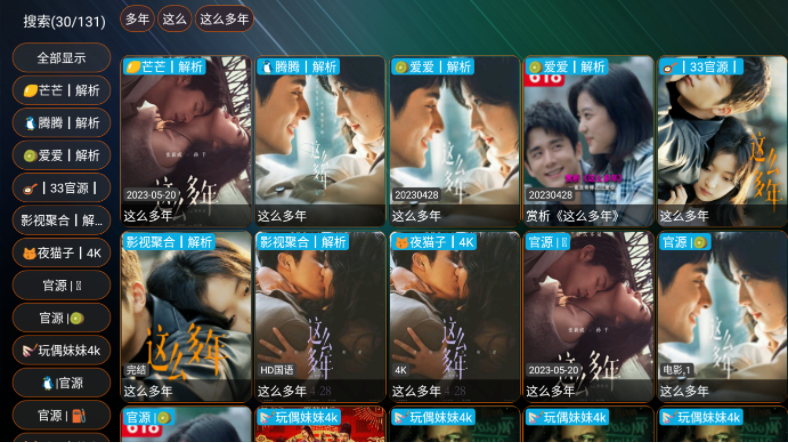
Task: Open 这么多年 result from 芒芒｜解析
Action: [x=186, y=140]
